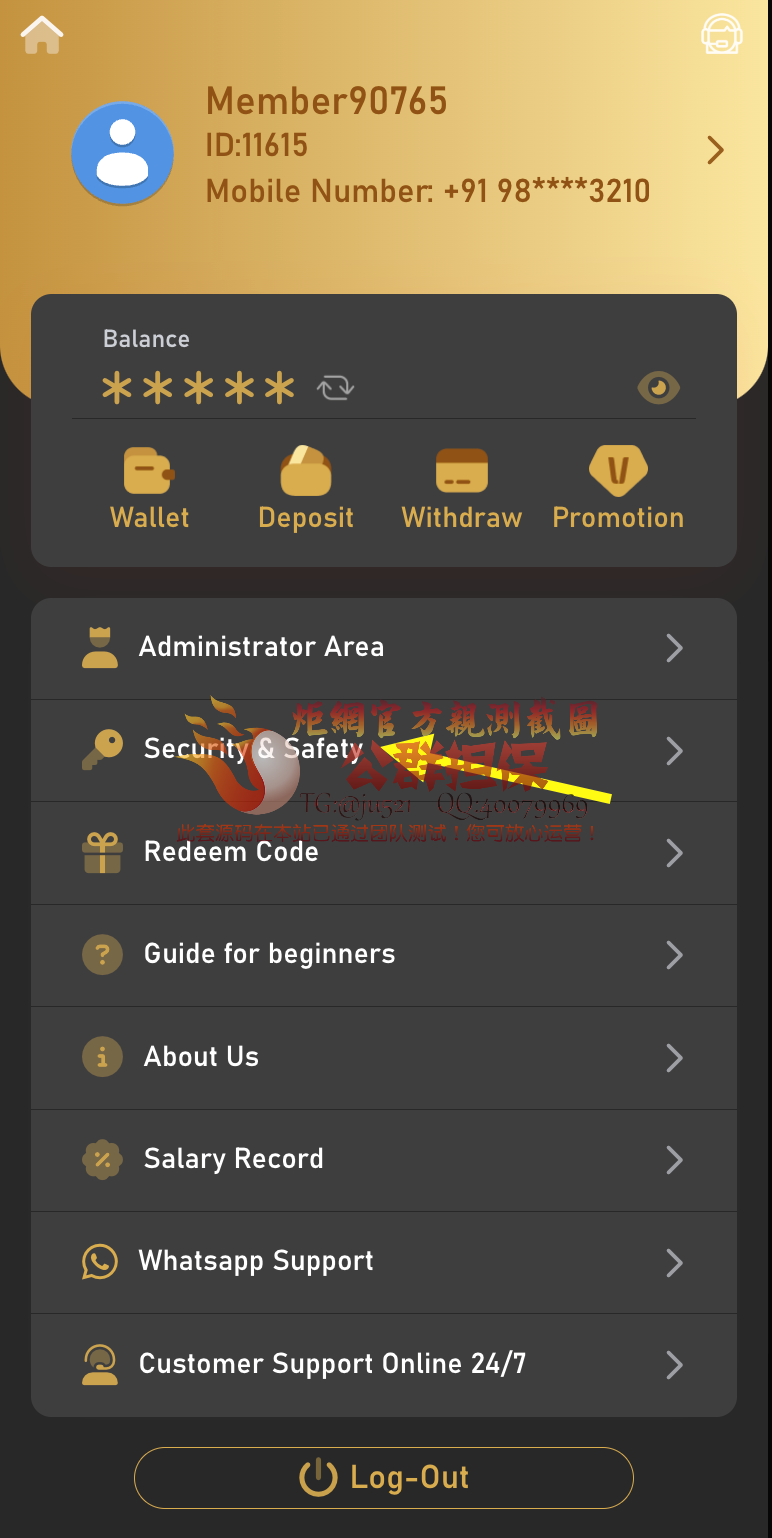
Task: Tap the Deposit button
Action: (x=306, y=489)
